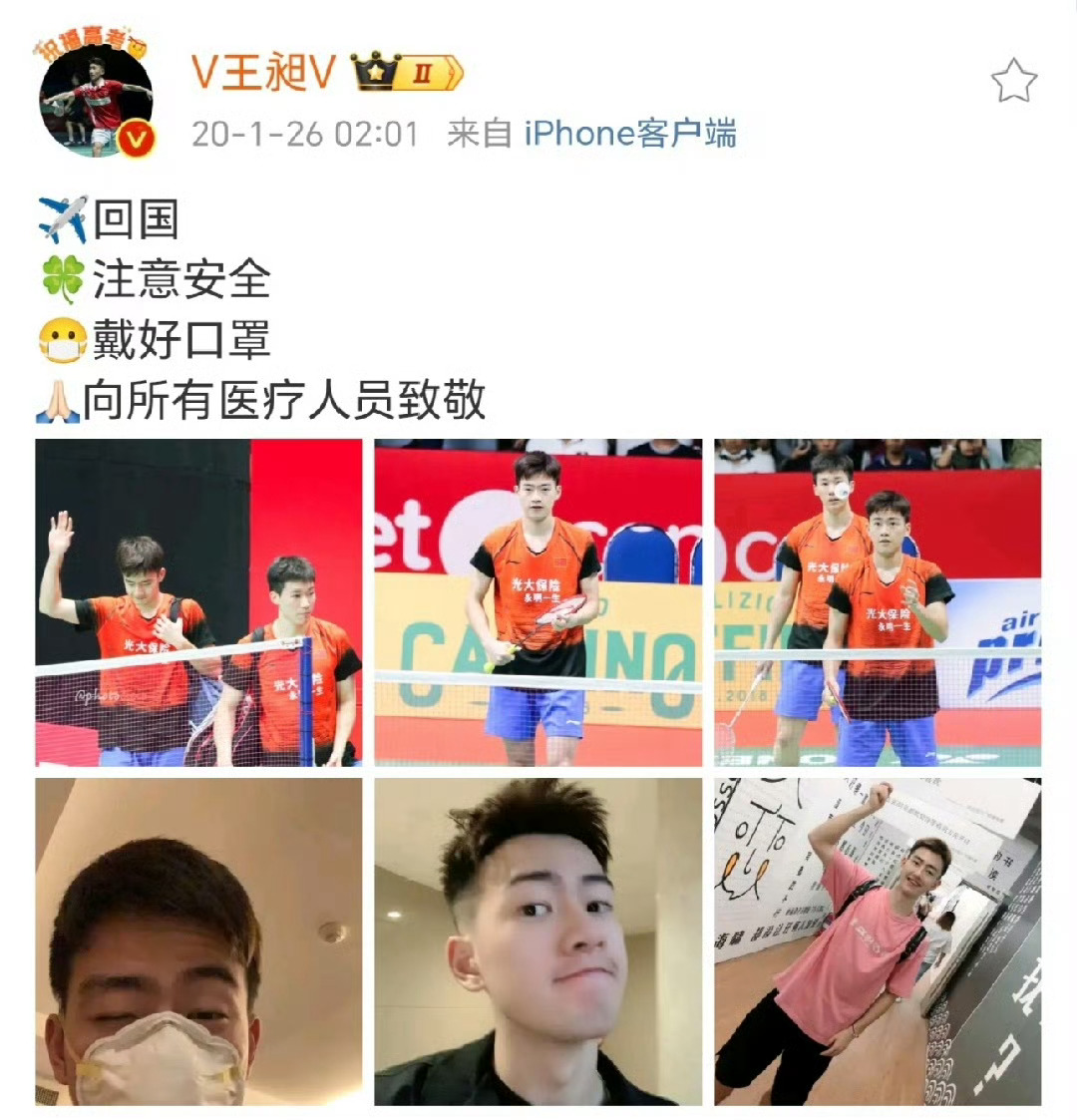This screenshot has width=1077, height=1120.
Task: Enlarge photo of two players facing the net
Action: [x=878, y=602]
